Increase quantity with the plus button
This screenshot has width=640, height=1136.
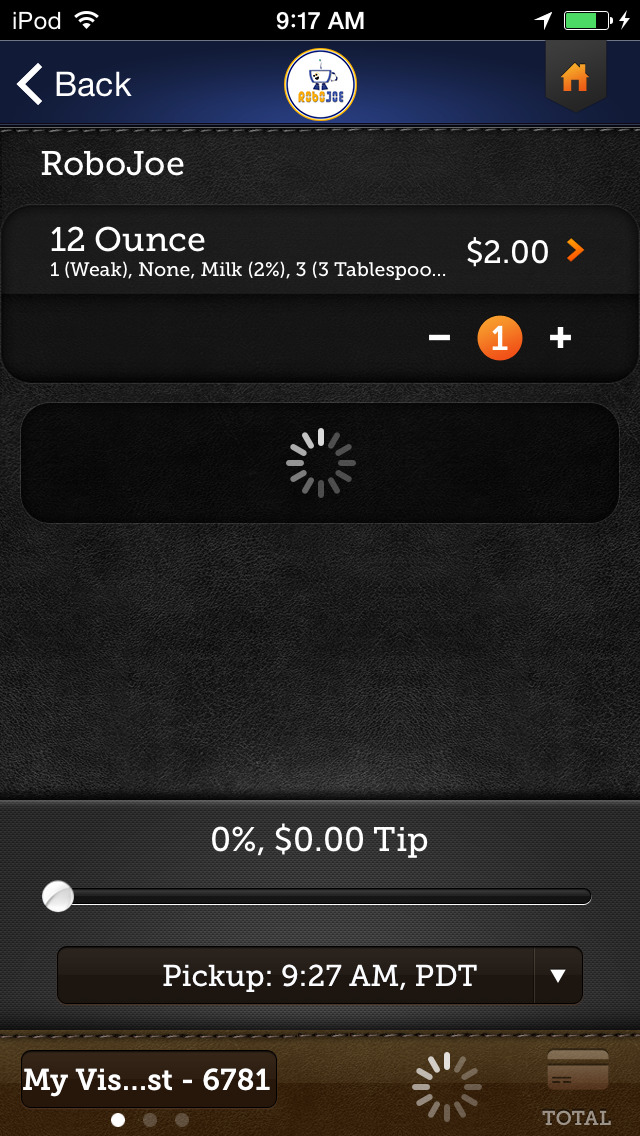tap(560, 338)
